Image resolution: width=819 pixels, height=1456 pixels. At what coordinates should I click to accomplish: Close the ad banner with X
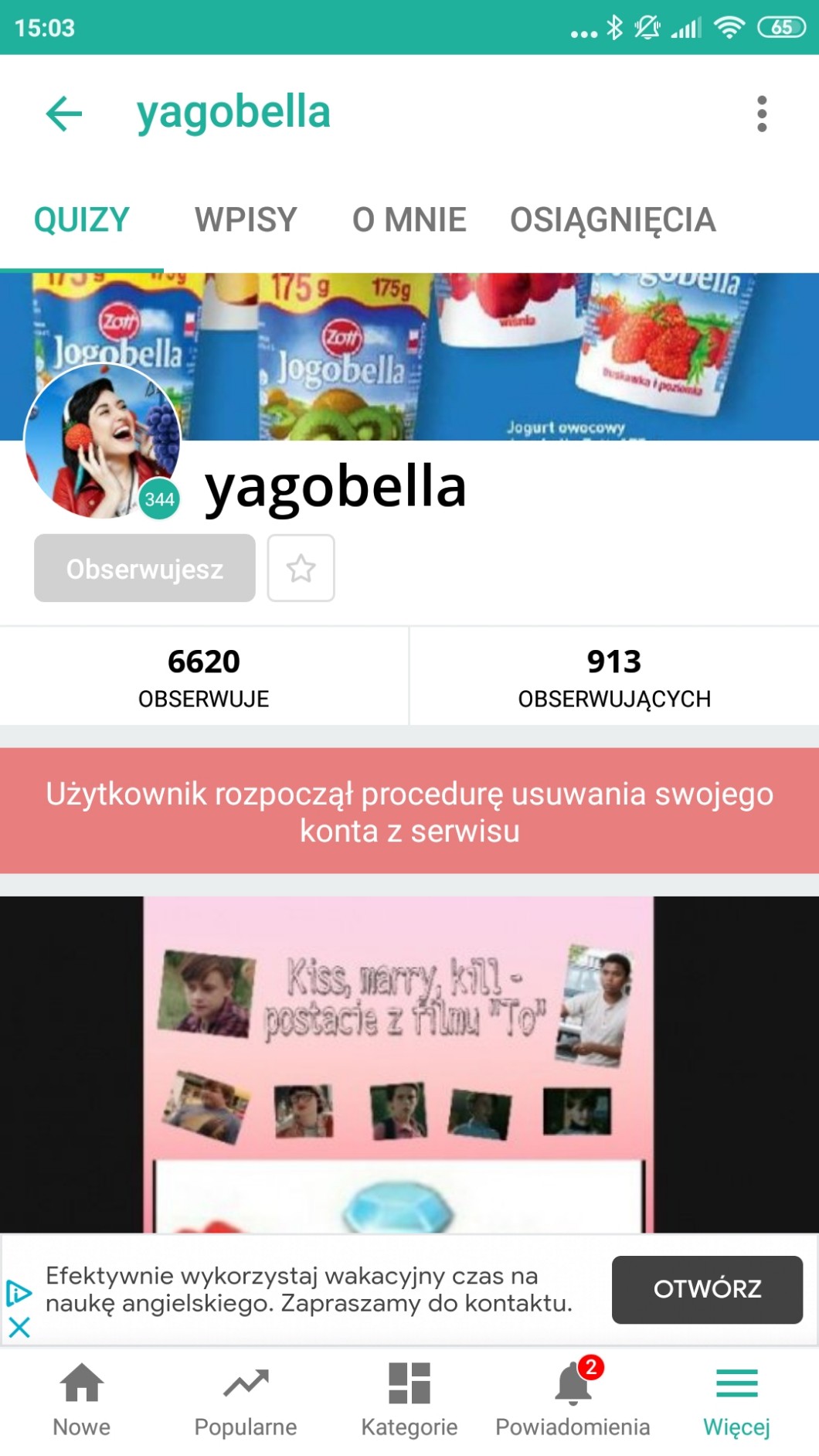[19, 1328]
